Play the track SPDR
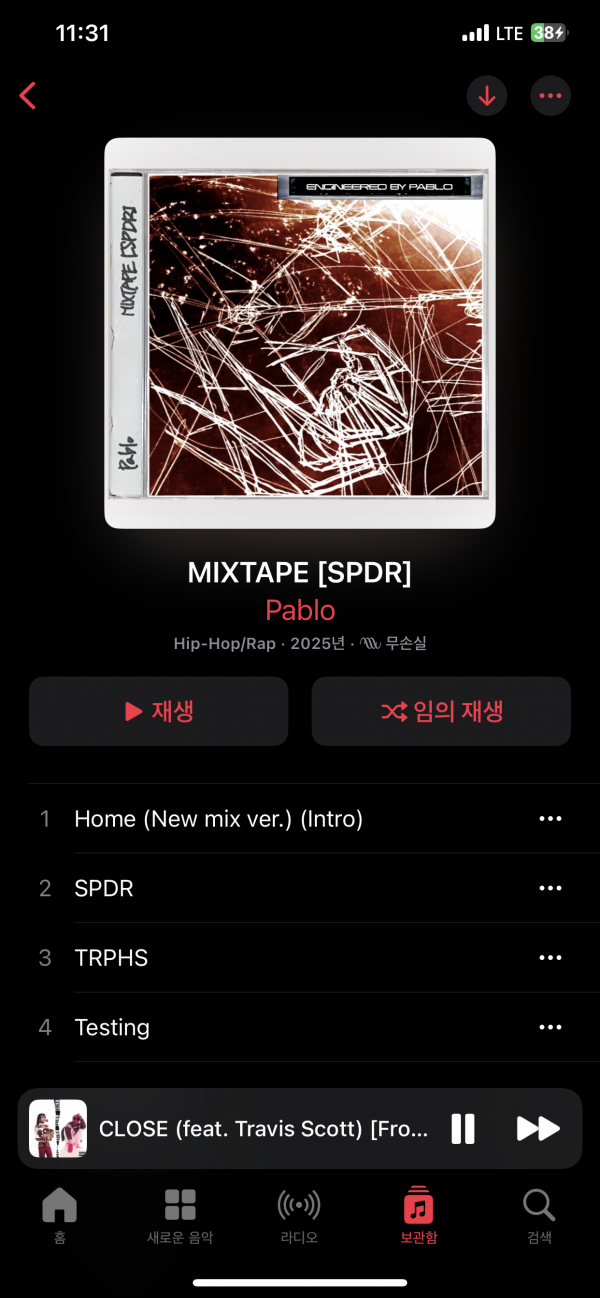Viewport: 600px width, 1298px height. pyautogui.click(x=104, y=888)
